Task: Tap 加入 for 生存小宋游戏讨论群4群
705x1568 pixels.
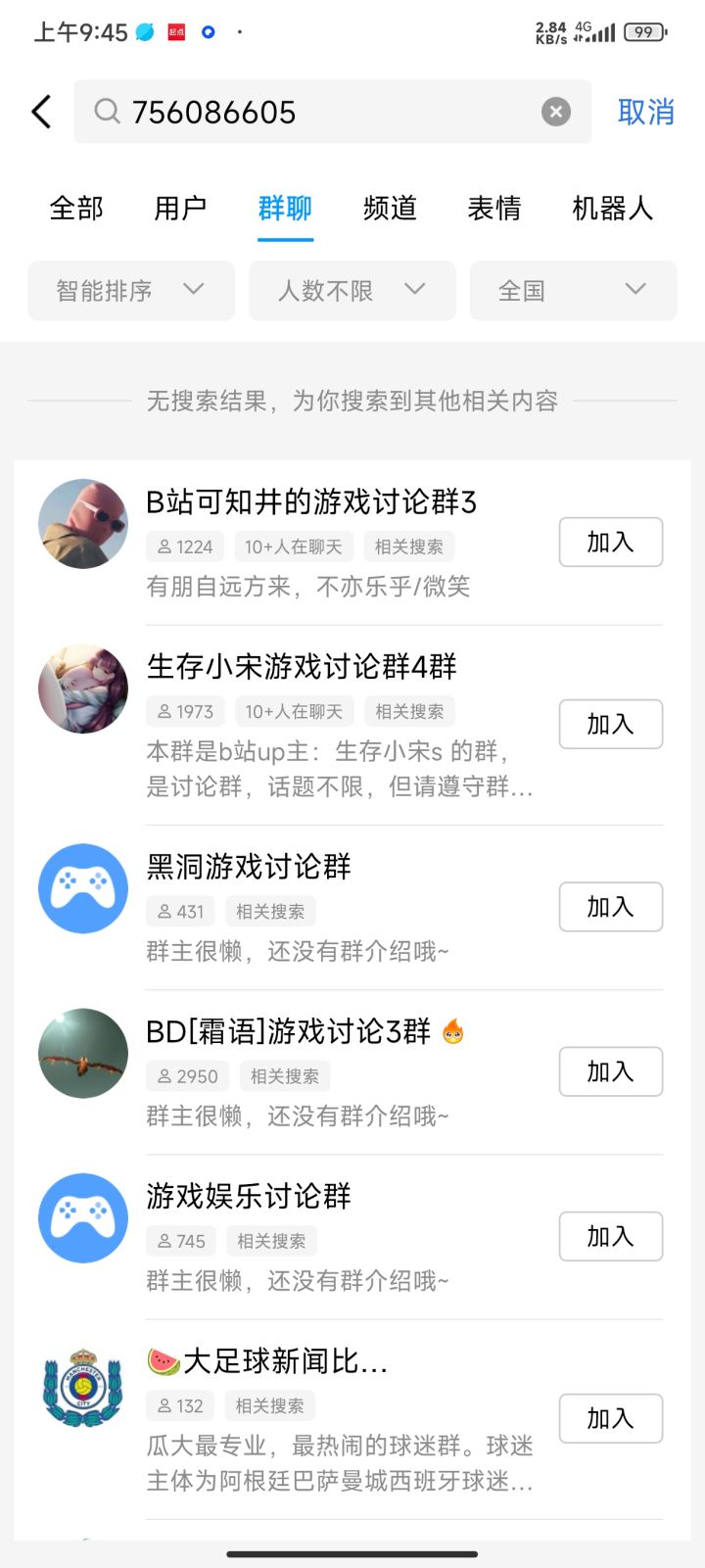Action: tap(610, 724)
